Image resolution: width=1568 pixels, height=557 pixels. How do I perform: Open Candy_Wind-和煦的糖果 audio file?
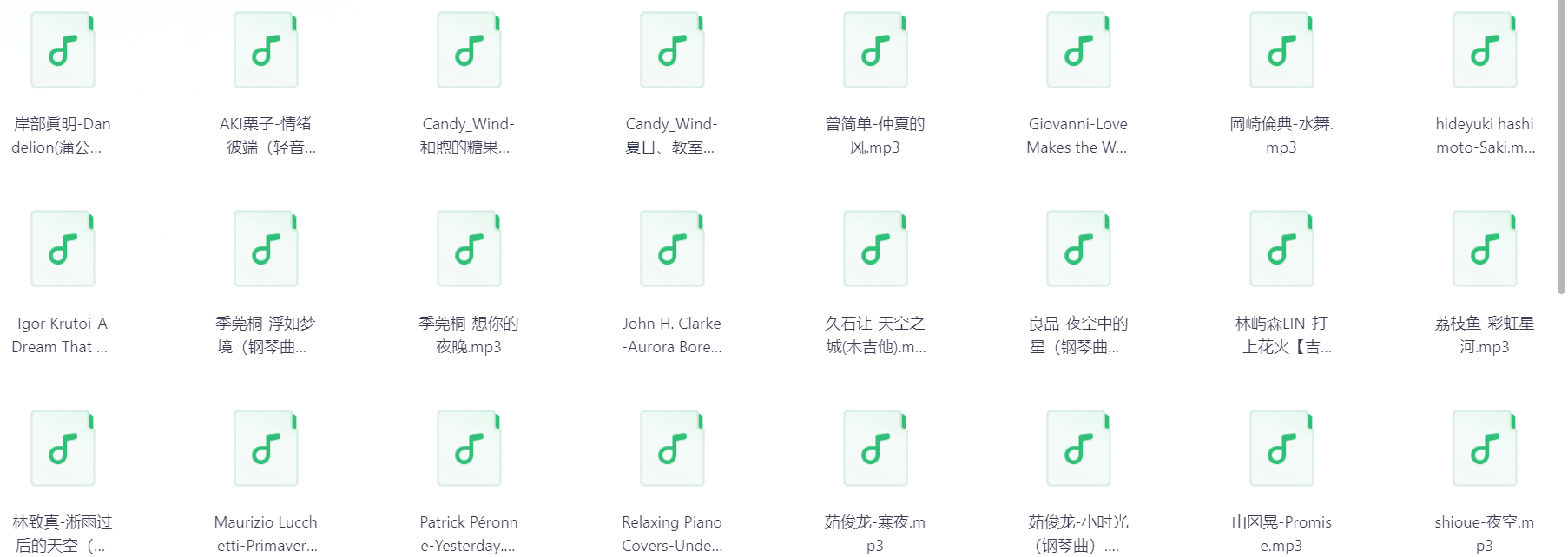[469, 50]
